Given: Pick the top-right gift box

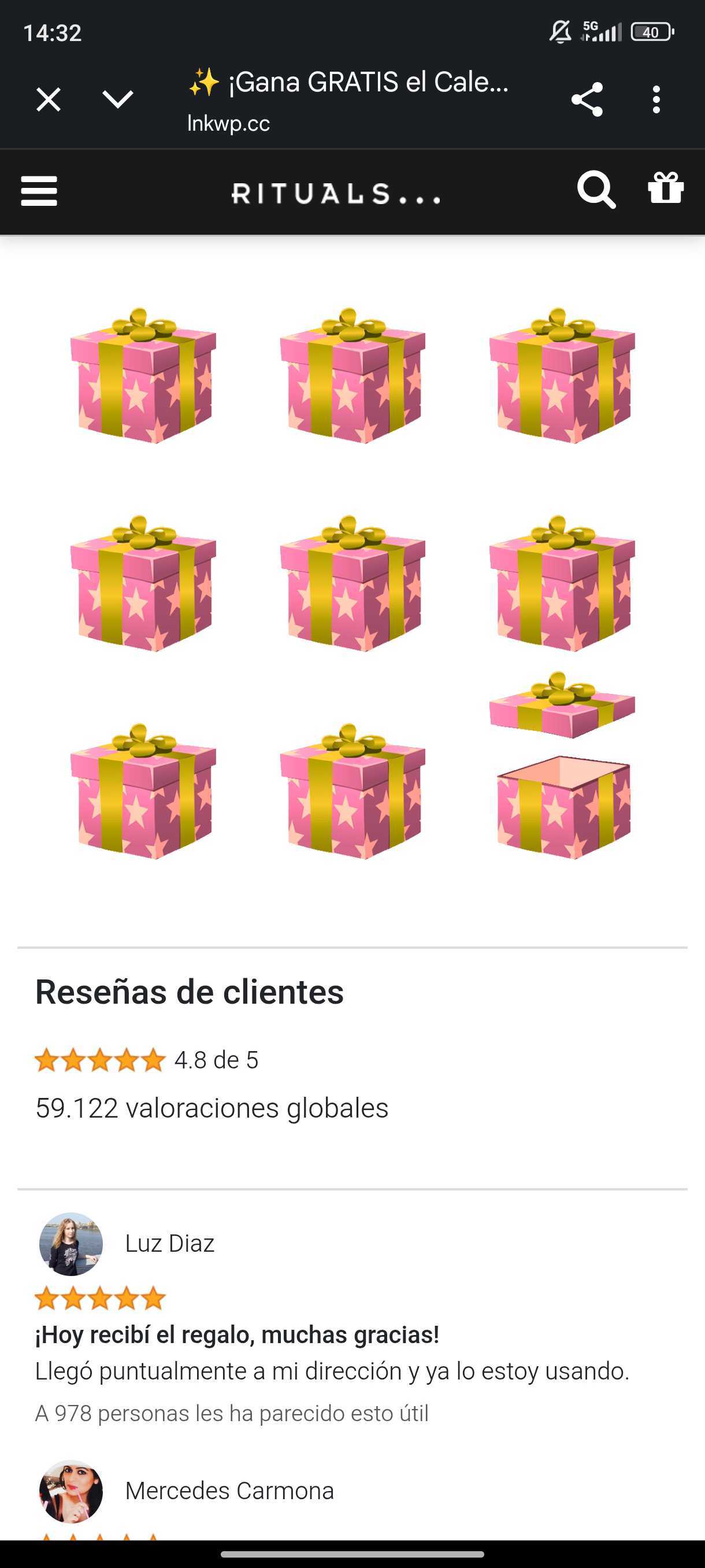Looking at the screenshot, I should tap(562, 376).
